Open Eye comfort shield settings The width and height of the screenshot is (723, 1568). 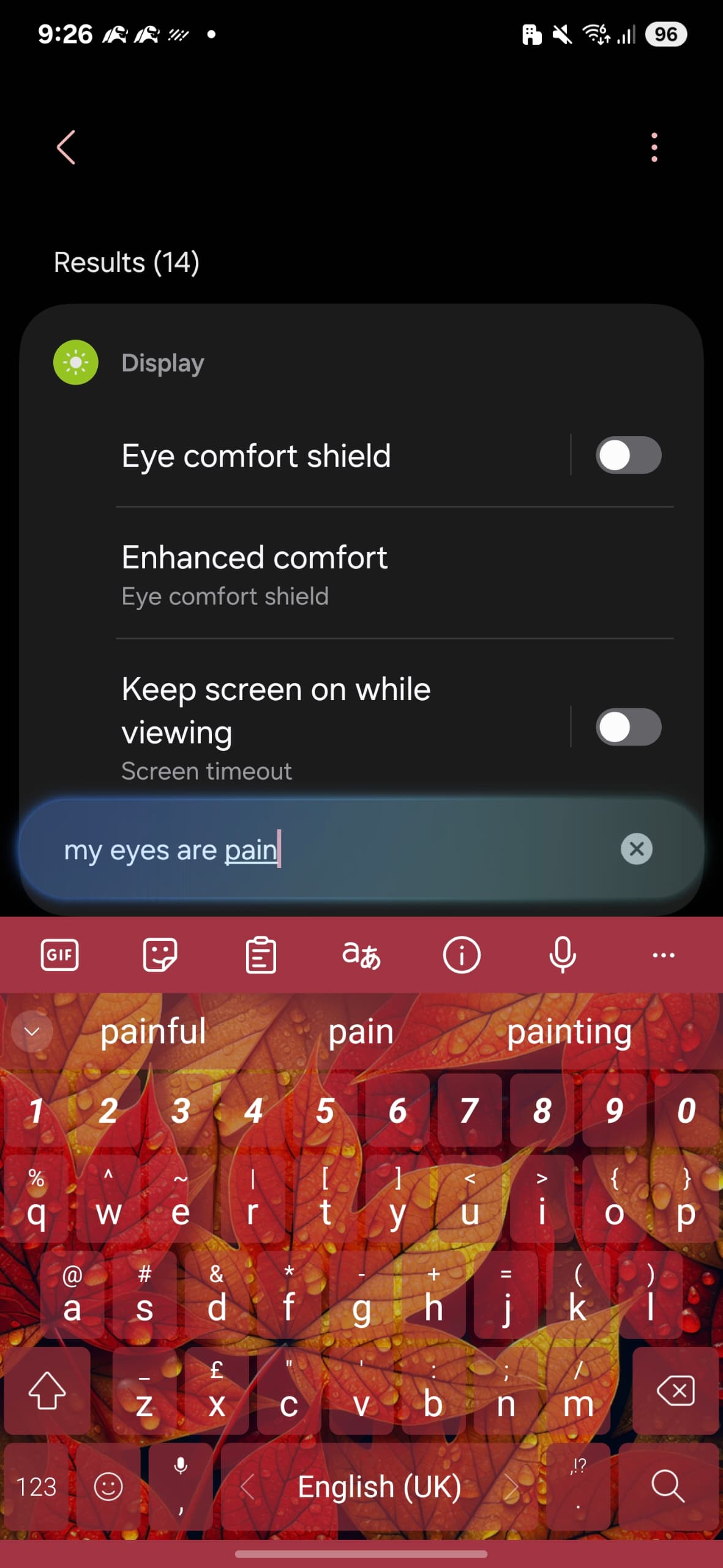256,456
